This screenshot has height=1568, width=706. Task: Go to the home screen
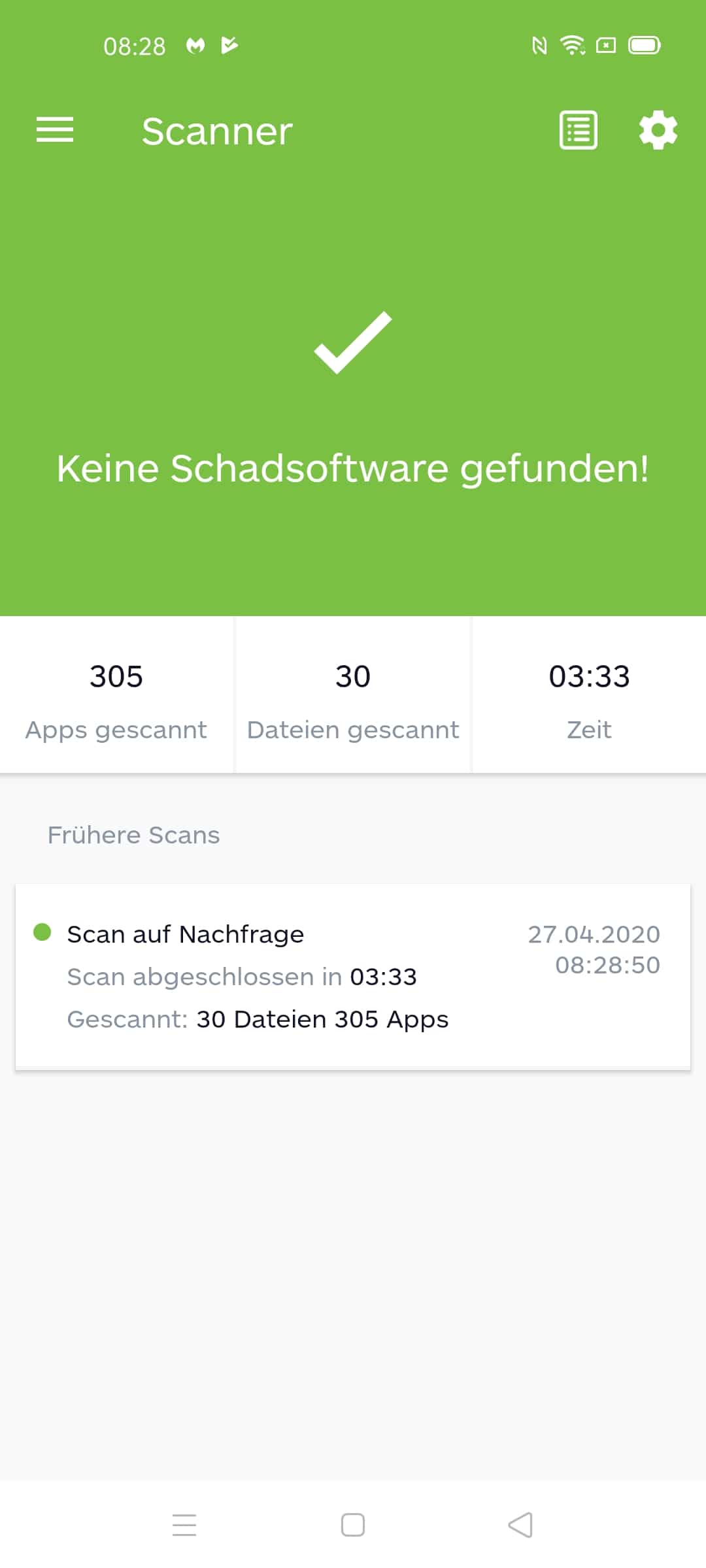point(353,1526)
